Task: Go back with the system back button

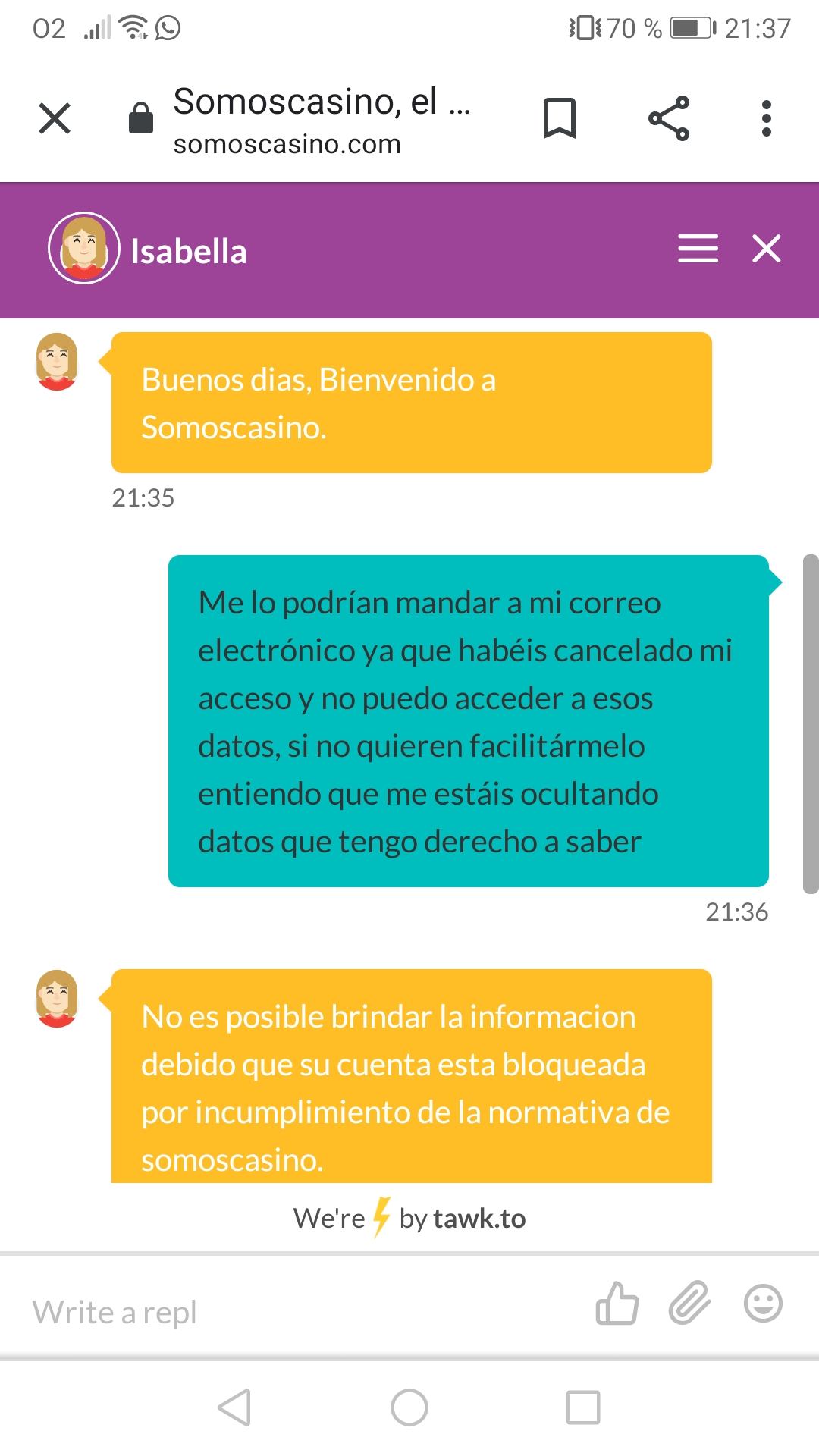Action: (x=234, y=1407)
